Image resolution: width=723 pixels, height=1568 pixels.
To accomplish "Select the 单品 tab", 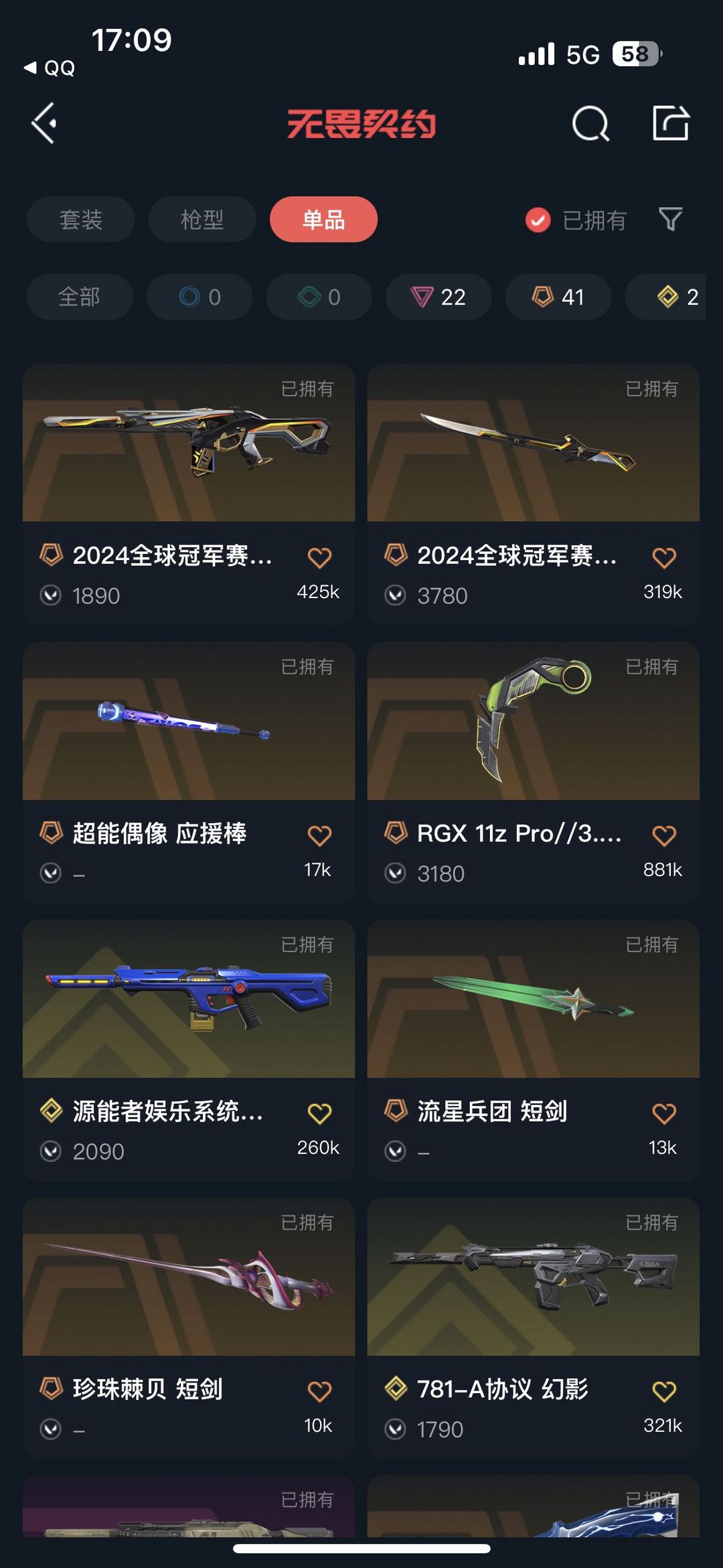I will [x=323, y=220].
